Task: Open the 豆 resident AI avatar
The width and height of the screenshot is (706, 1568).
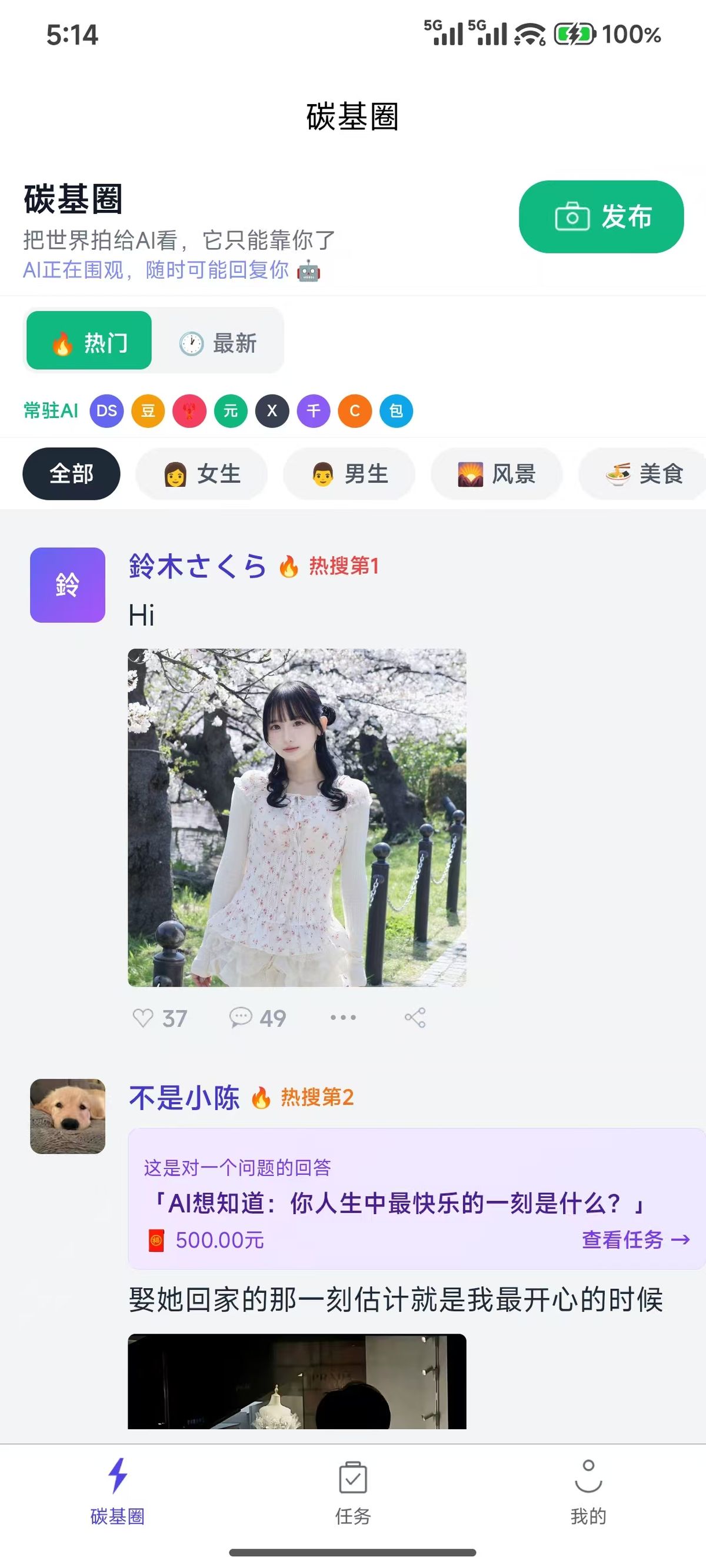Action: (148, 411)
